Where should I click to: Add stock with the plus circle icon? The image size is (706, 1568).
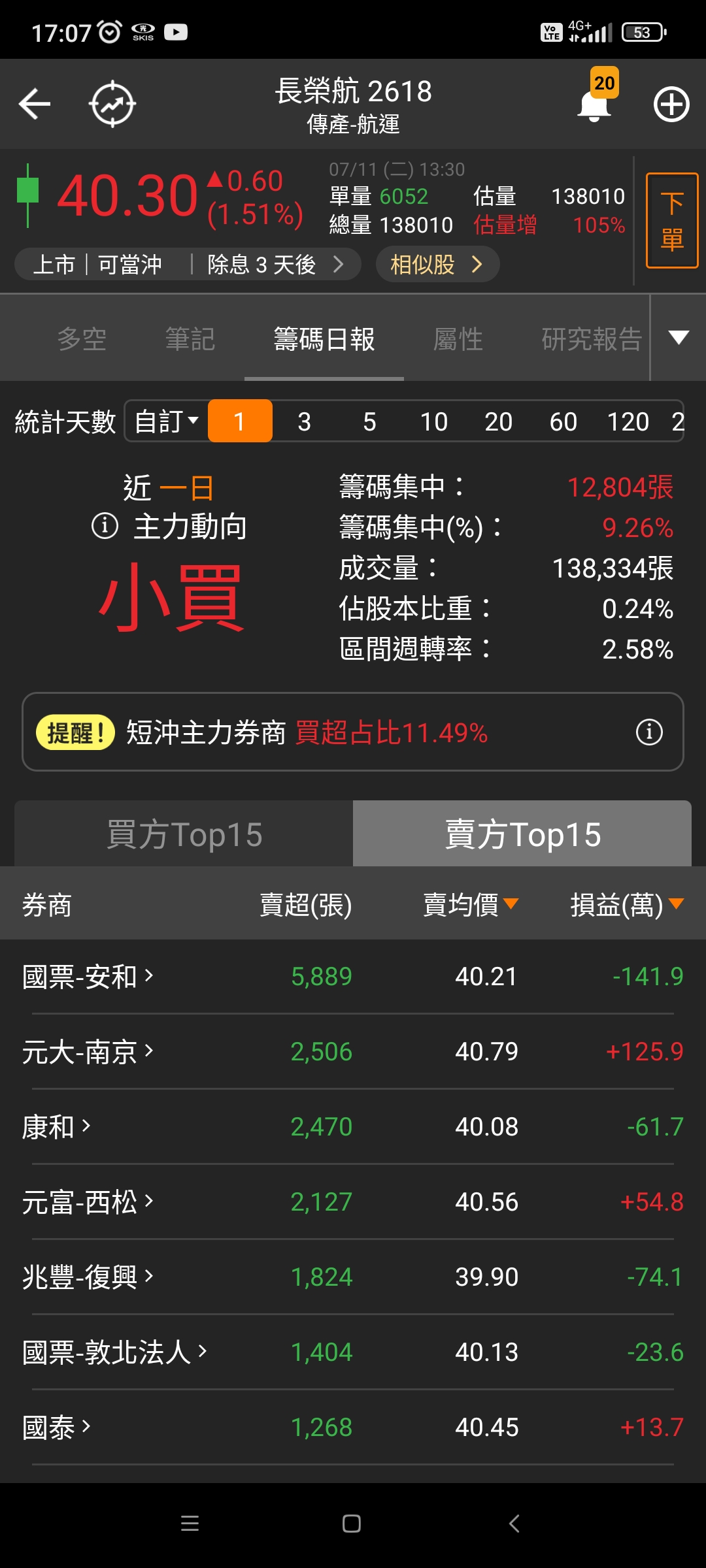(671, 104)
